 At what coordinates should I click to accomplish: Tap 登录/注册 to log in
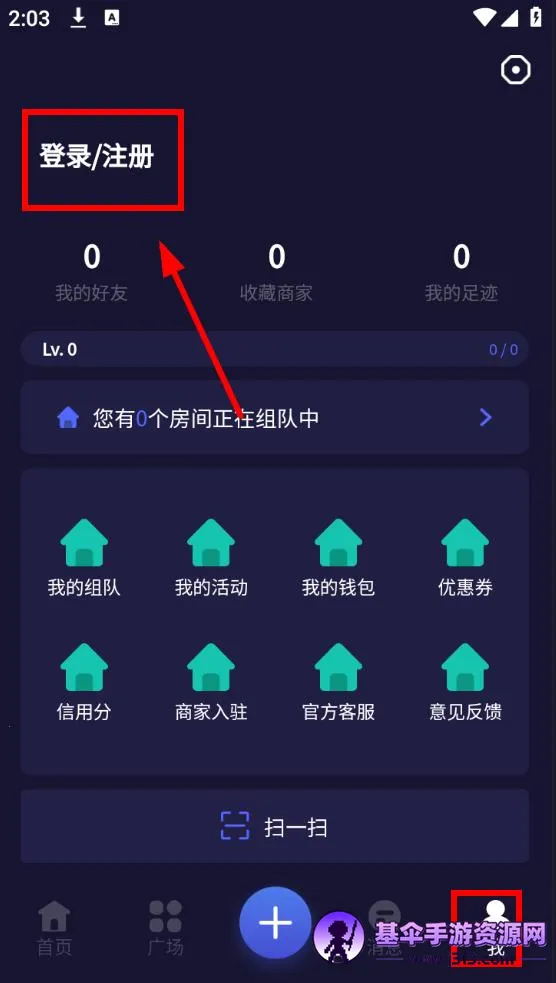point(97,157)
